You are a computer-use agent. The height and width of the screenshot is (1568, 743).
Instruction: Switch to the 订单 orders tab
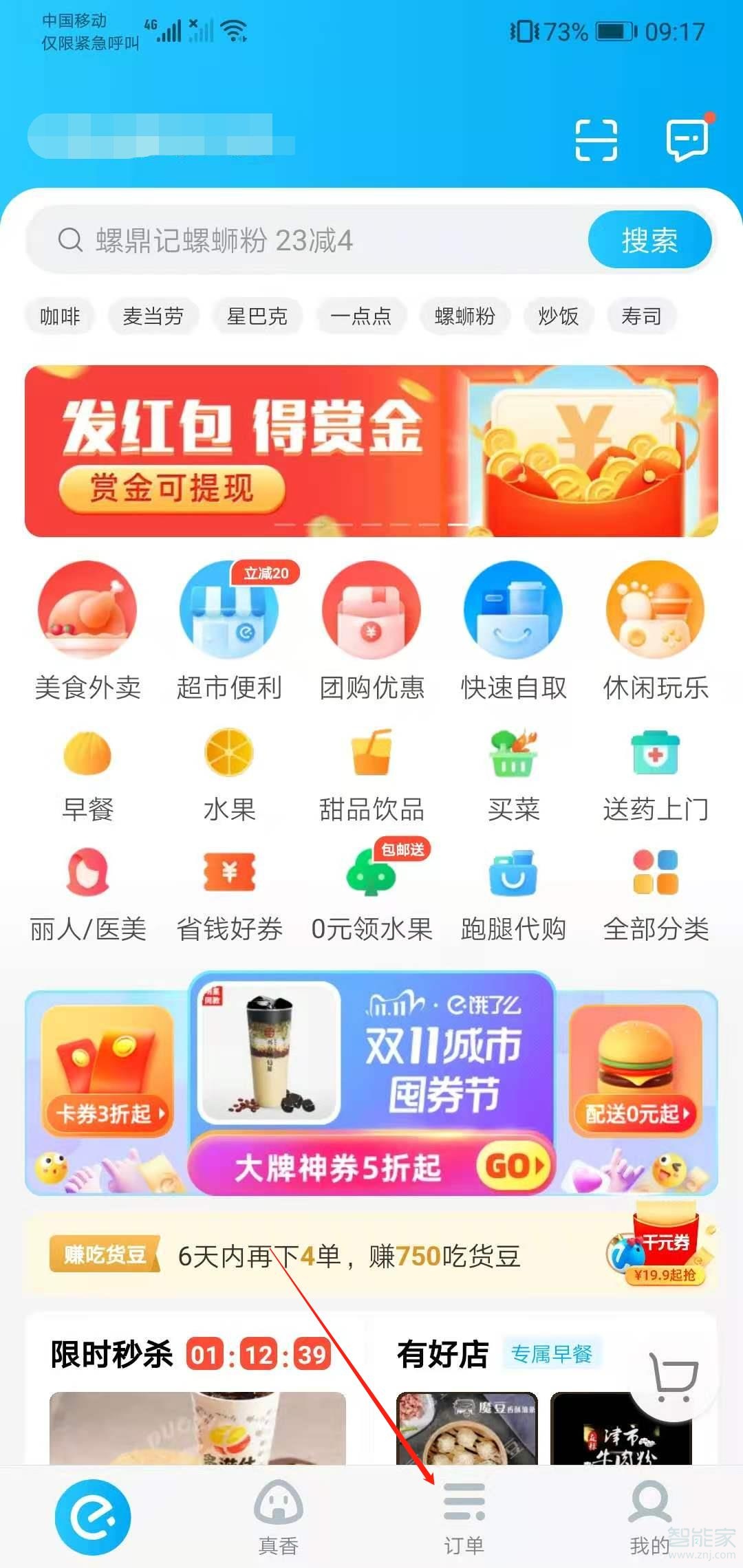462,1513
